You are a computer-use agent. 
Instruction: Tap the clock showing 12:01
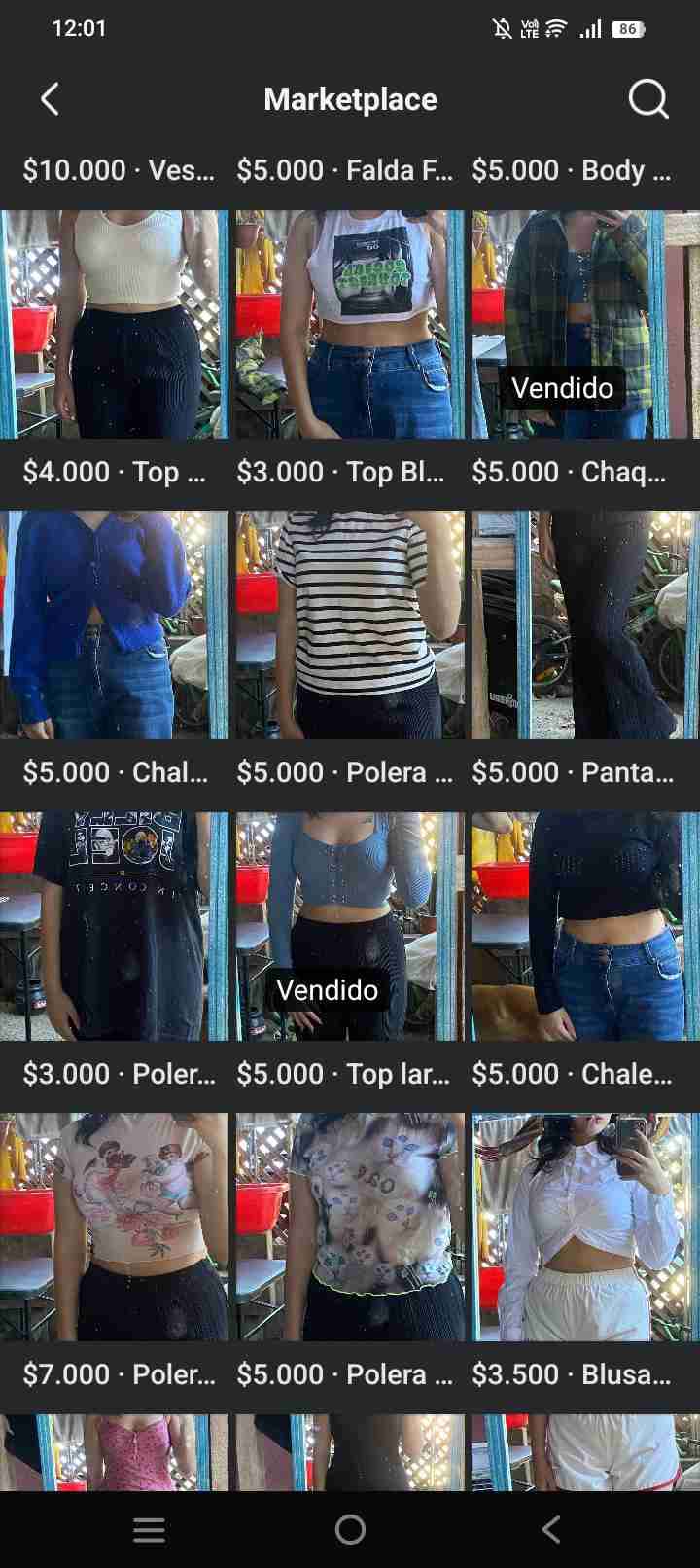click(x=81, y=27)
